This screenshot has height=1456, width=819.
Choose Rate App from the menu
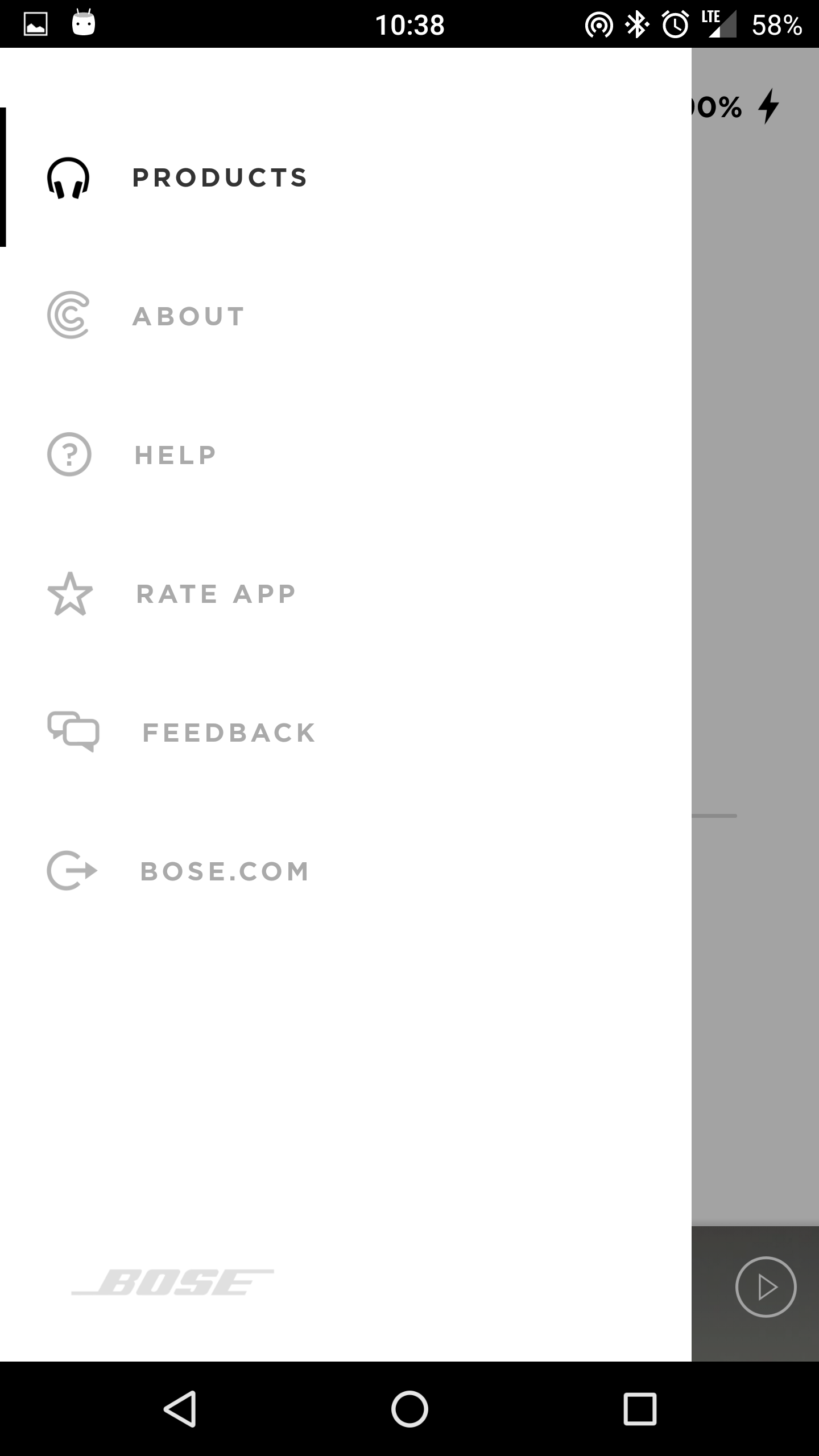coord(346,594)
